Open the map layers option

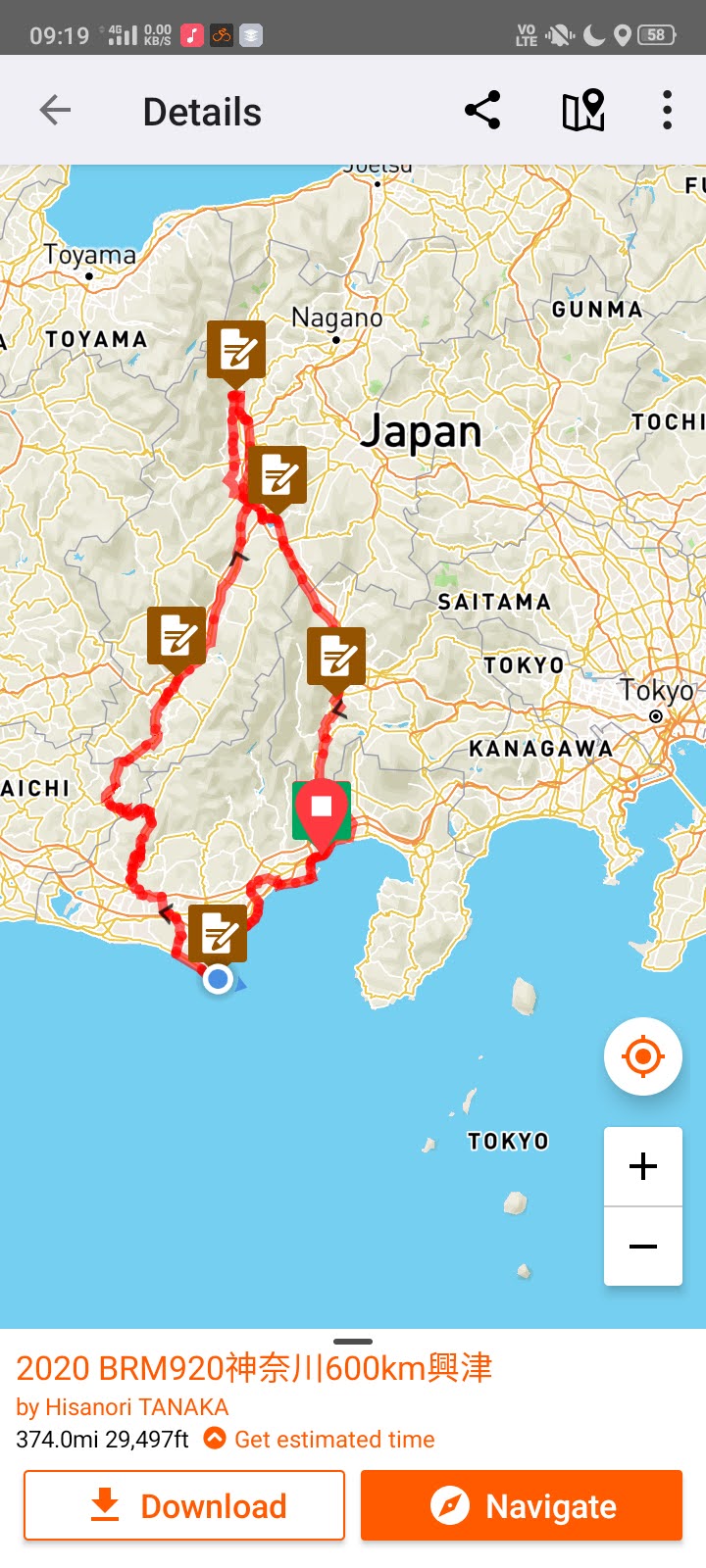582,111
